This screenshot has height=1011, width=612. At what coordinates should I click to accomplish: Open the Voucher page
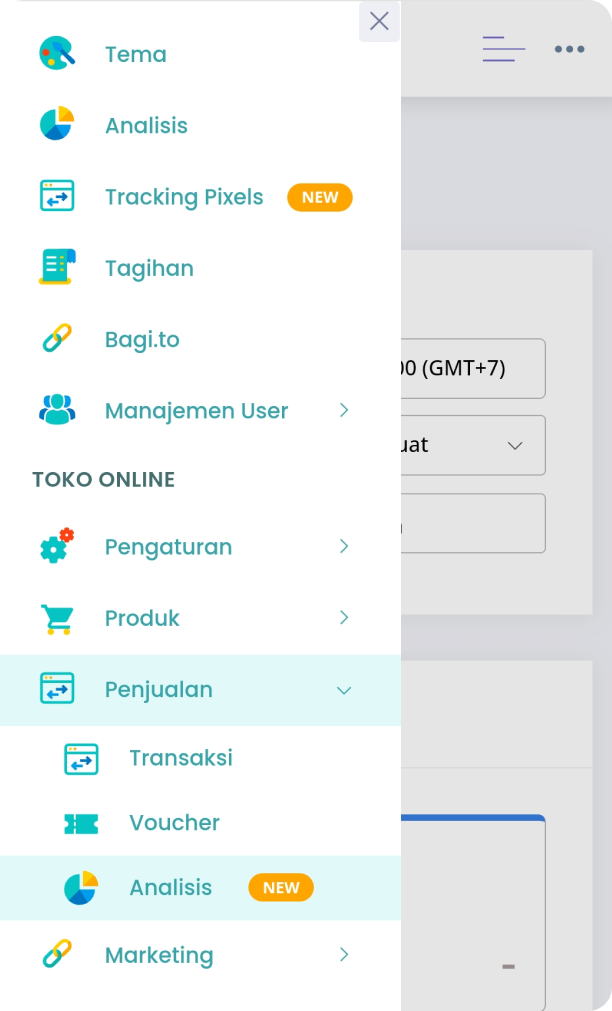[174, 823]
